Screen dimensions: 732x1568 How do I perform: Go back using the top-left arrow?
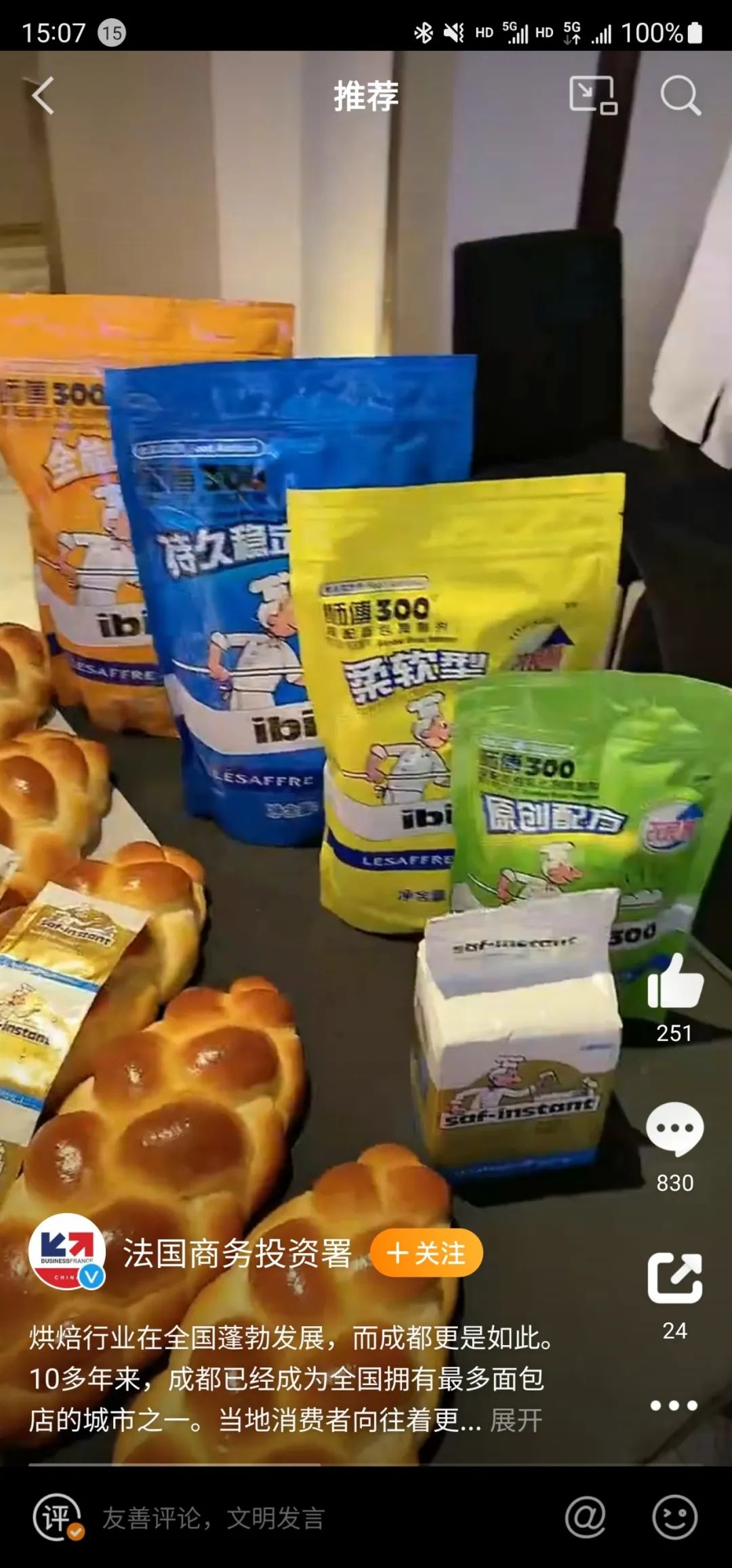pyautogui.click(x=43, y=96)
